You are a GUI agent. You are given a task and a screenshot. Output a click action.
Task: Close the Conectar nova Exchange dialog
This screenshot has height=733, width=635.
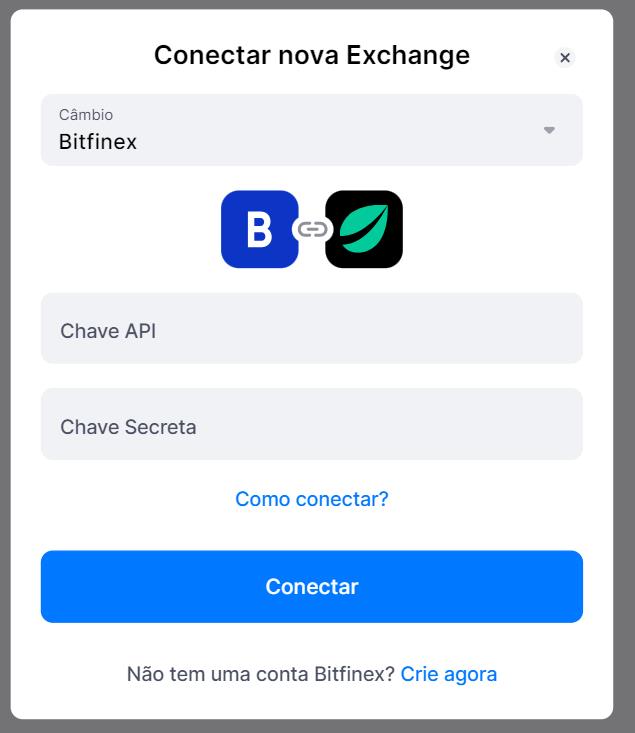coord(565,58)
